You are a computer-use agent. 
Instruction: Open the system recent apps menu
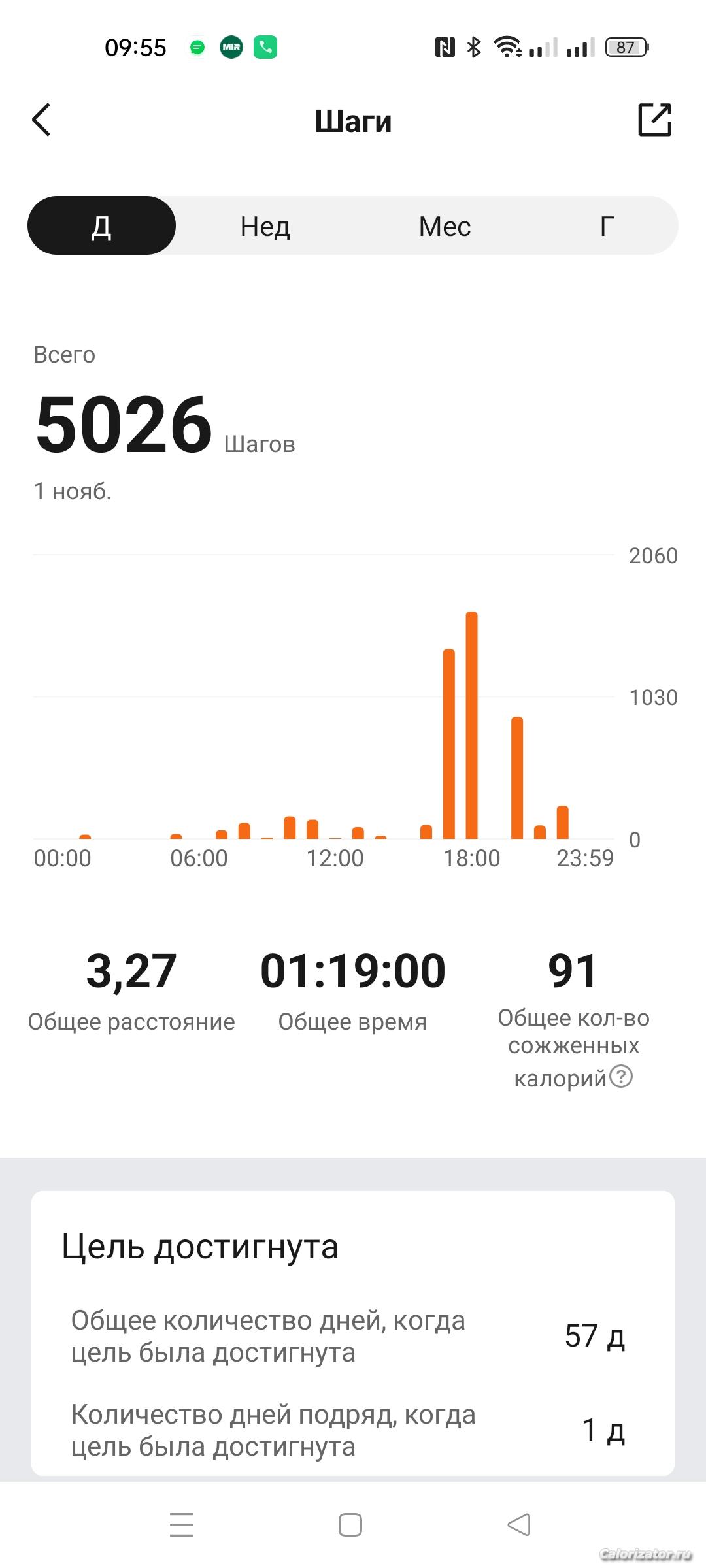pos(182,1525)
